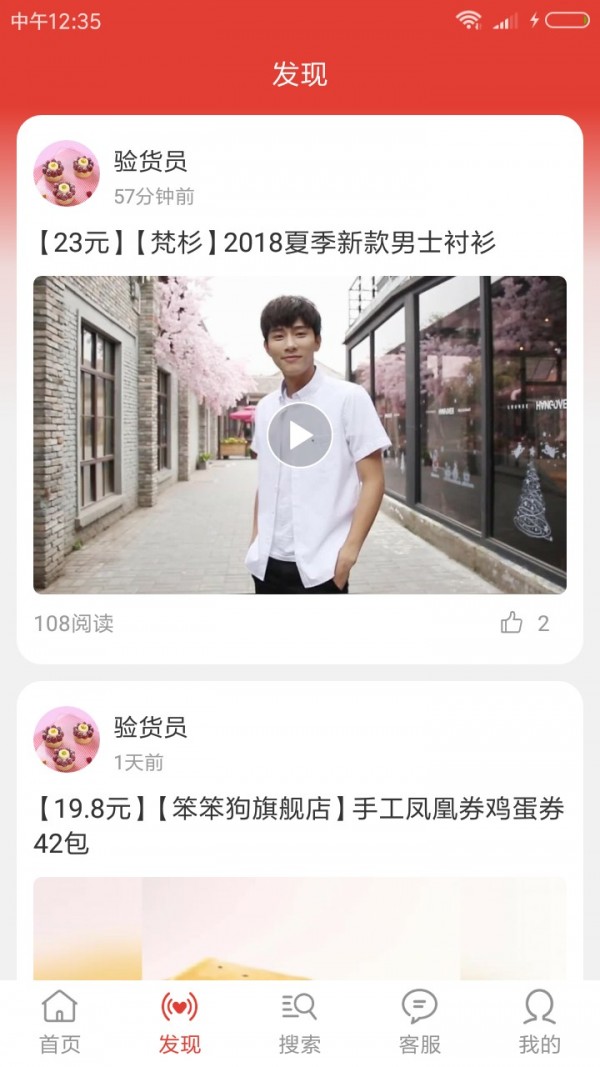This screenshot has height=1067, width=600.
Task: Open the 【23元】梵杉 shirt post title
Action: 265,242
